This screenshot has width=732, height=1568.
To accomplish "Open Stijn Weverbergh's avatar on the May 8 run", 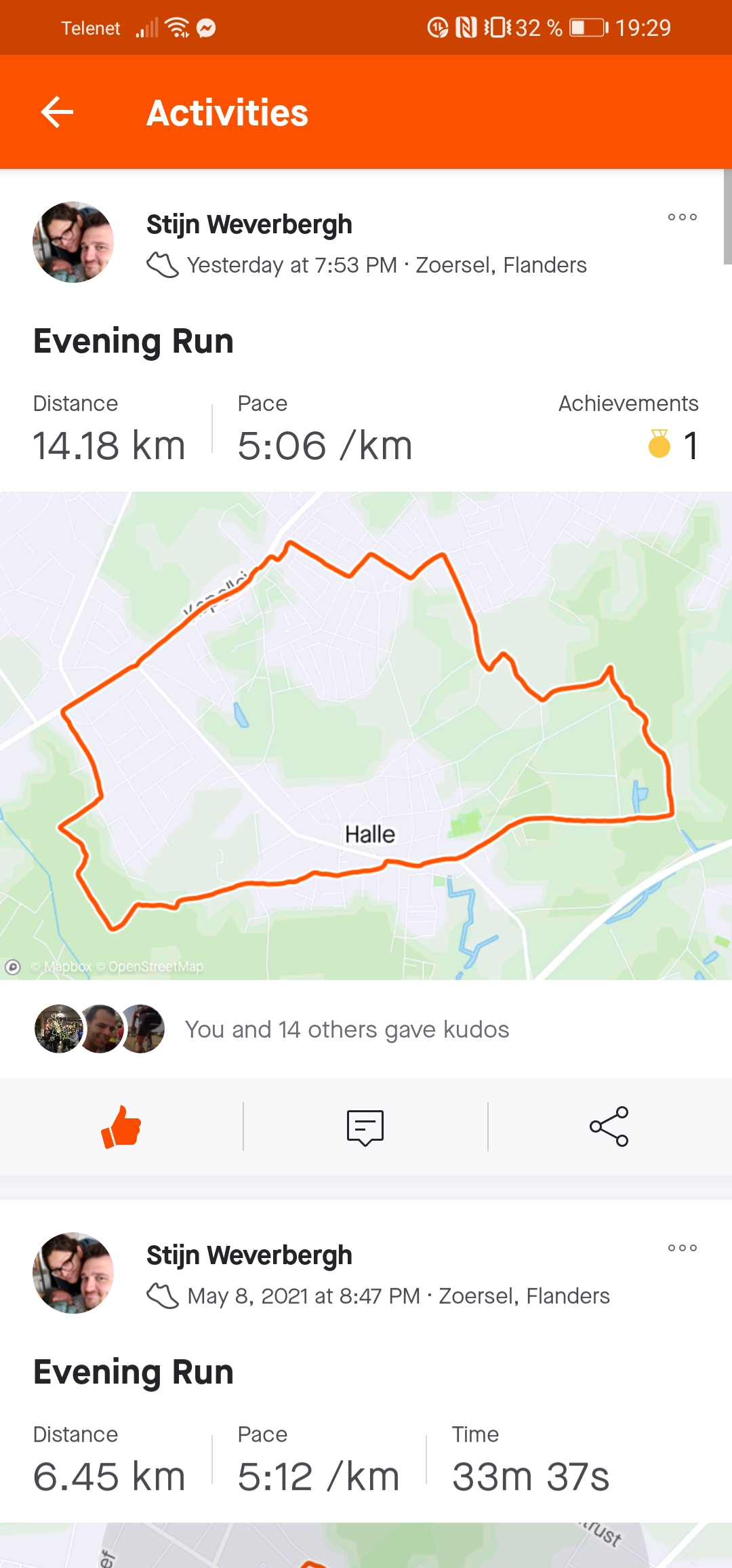I will click(x=73, y=1273).
